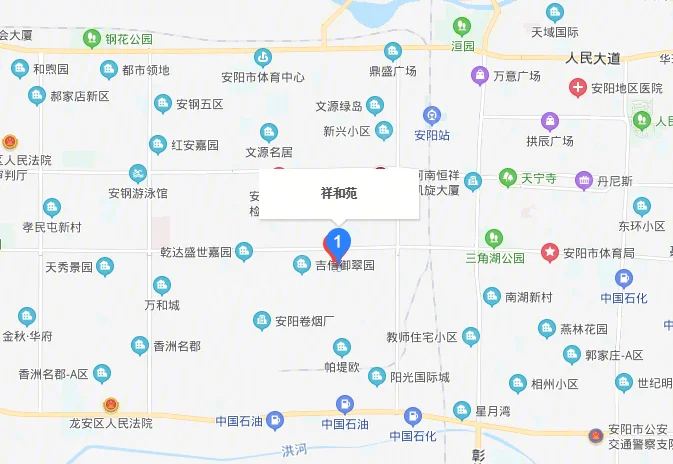Image resolution: width=673 pixels, height=464 pixels.
Task: Tap the 万意广场 shopping icon
Action: (x=480, y=75)
